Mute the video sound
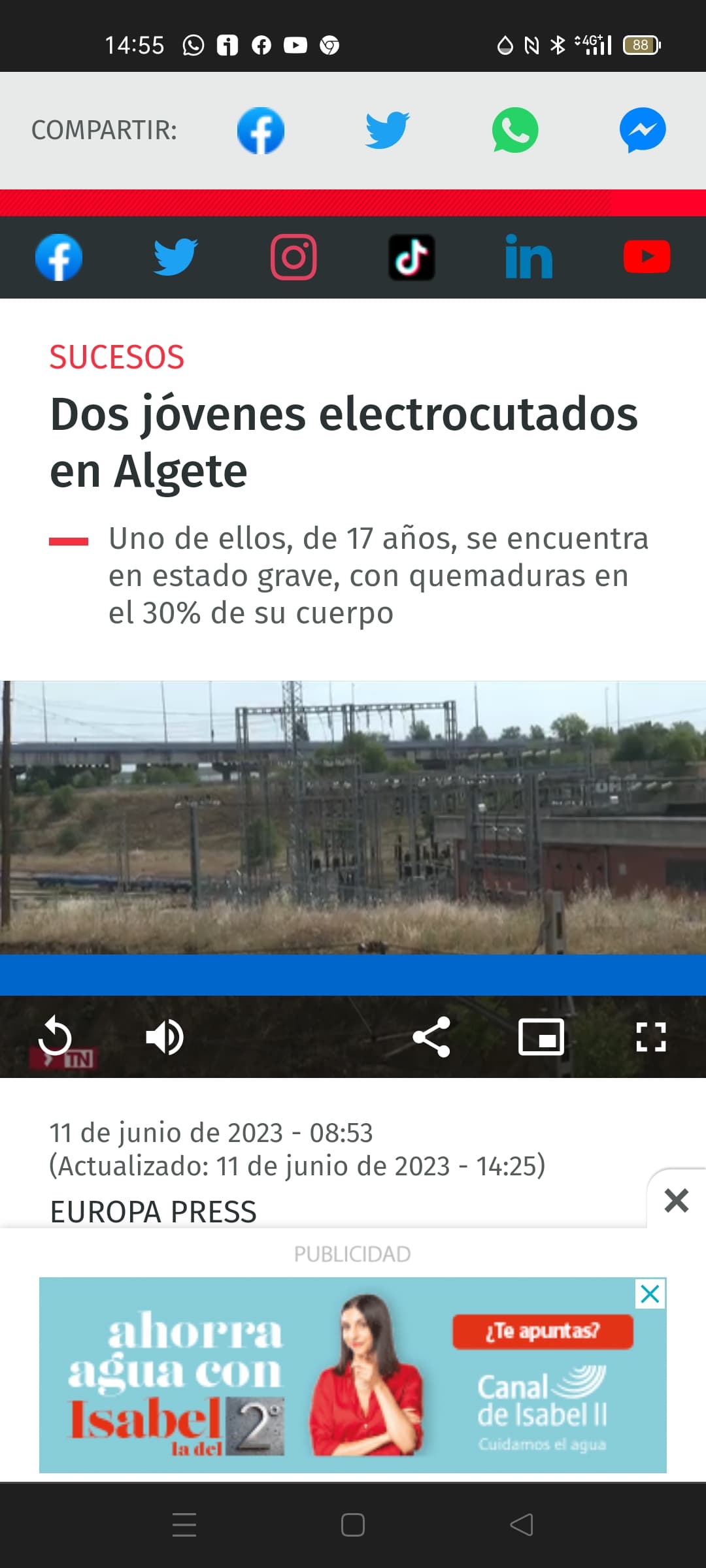 click(x=164, y=1036)
